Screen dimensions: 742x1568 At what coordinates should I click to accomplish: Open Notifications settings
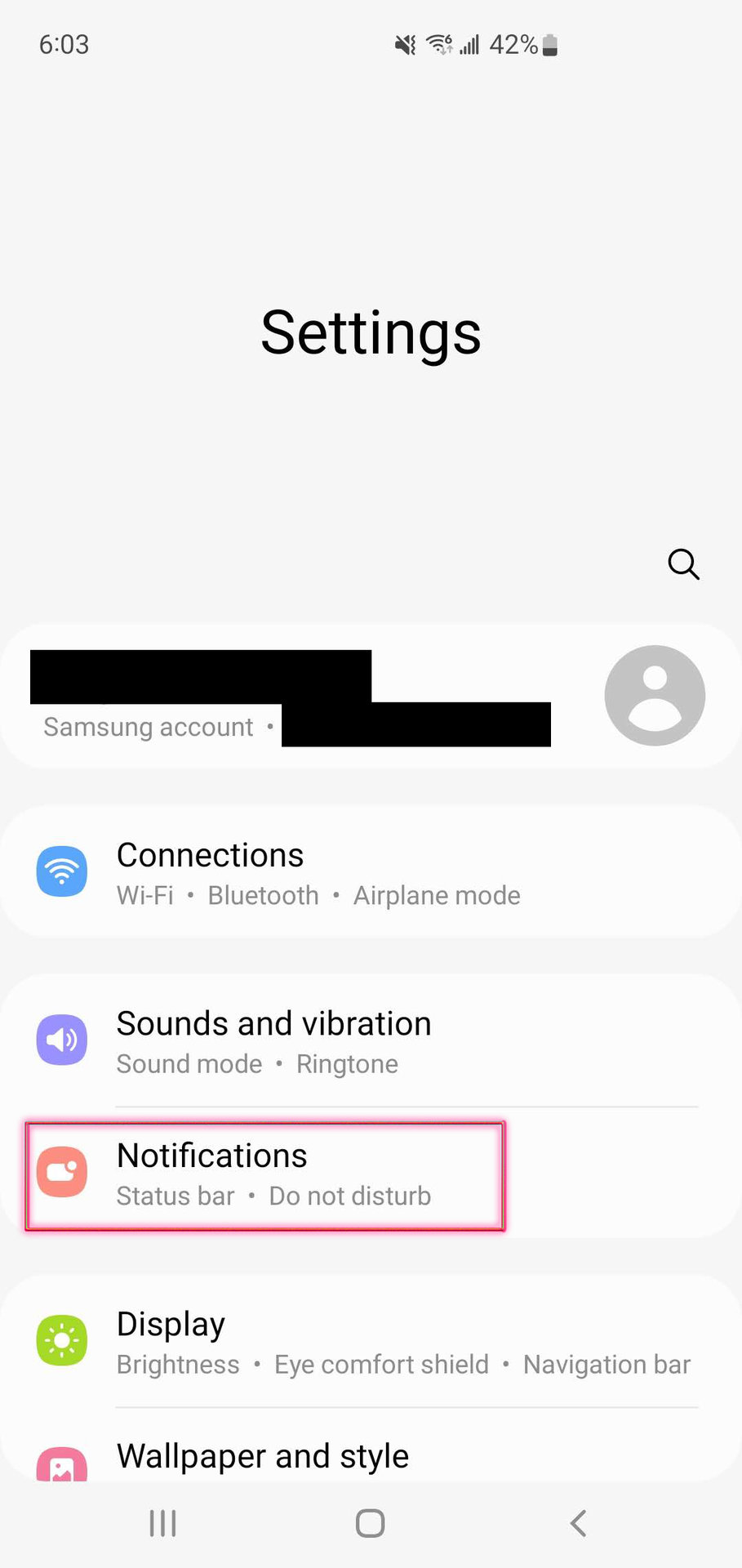pyautogui.click(x=371, y=1174)
